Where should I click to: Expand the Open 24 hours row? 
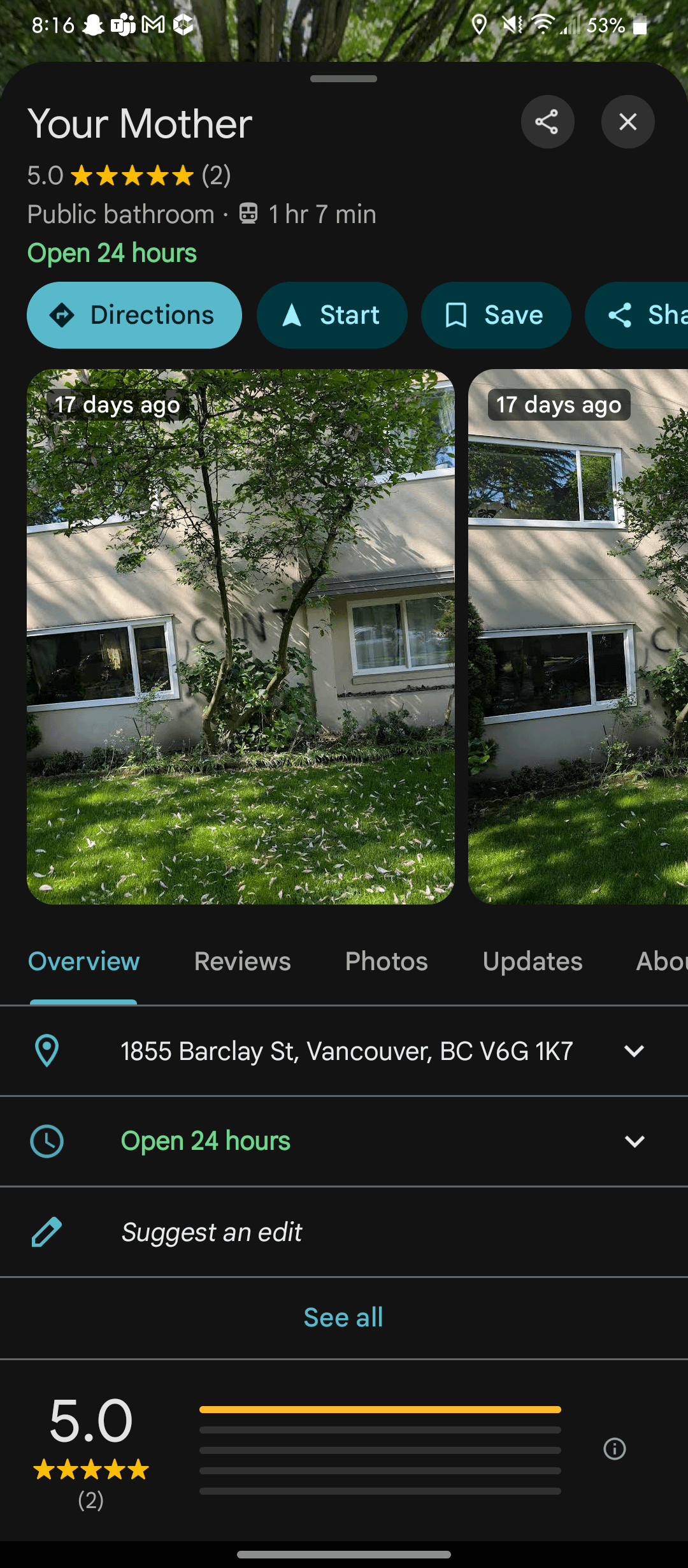point(634,1141)
